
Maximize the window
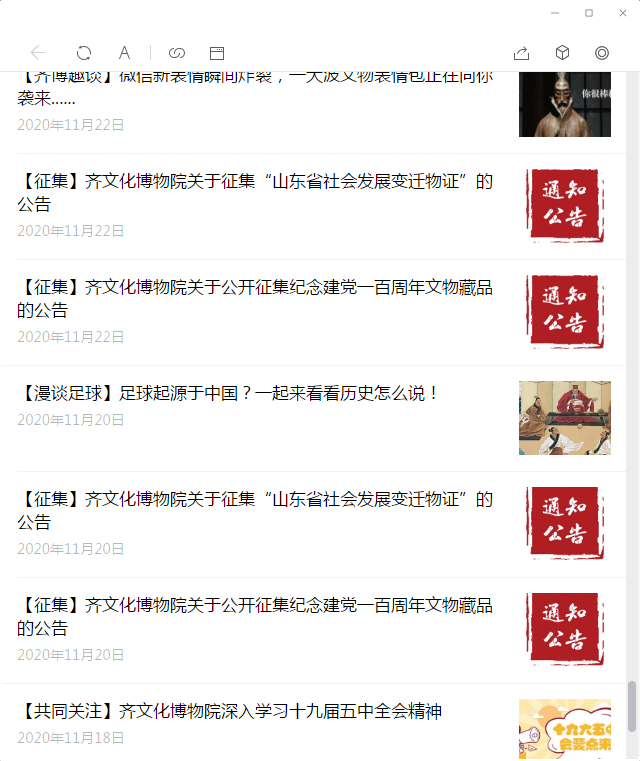coord(589,13)
